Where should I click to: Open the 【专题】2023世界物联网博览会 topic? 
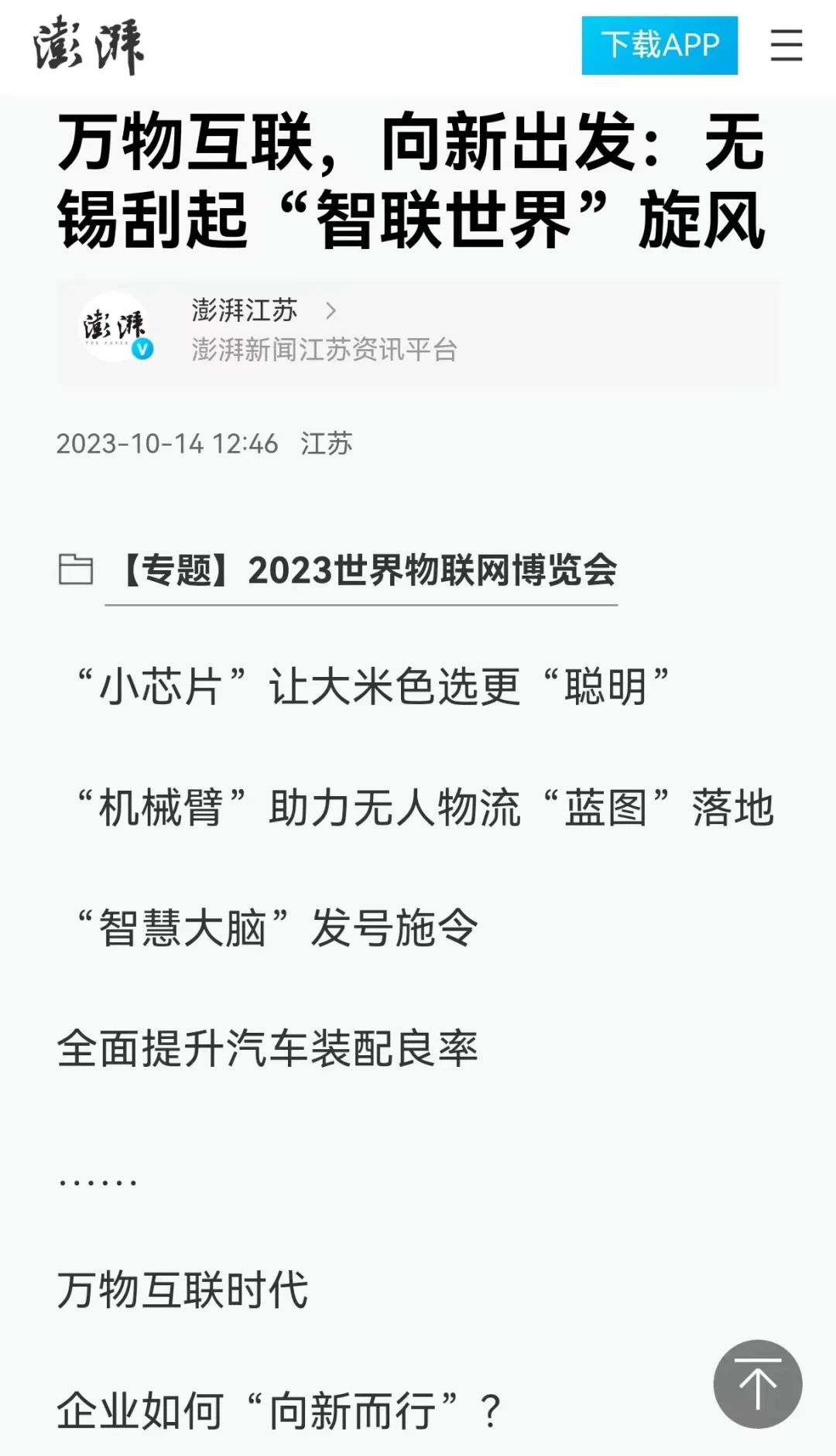[x=364, y=570]
